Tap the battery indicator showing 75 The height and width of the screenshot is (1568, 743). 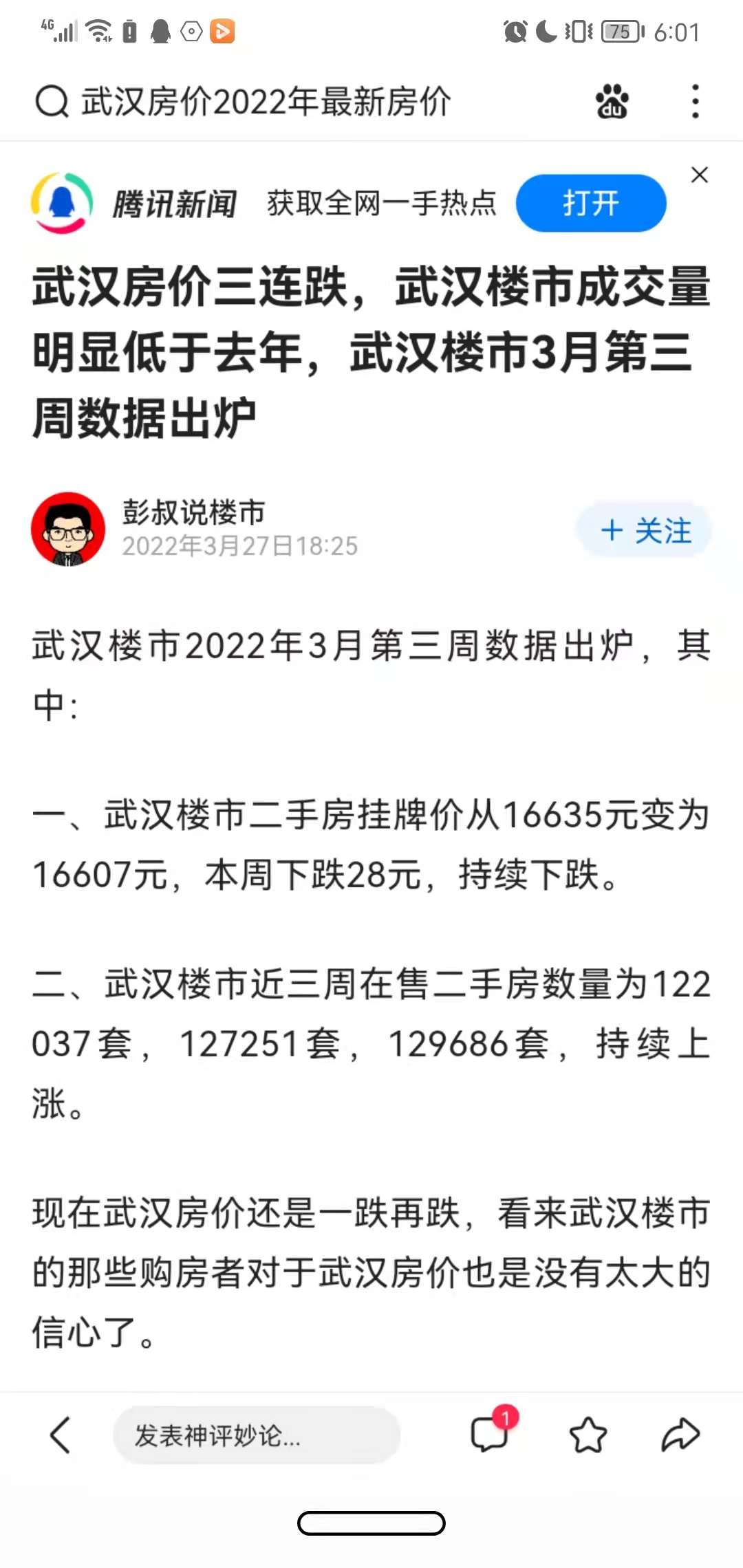(x=618, y=31)
